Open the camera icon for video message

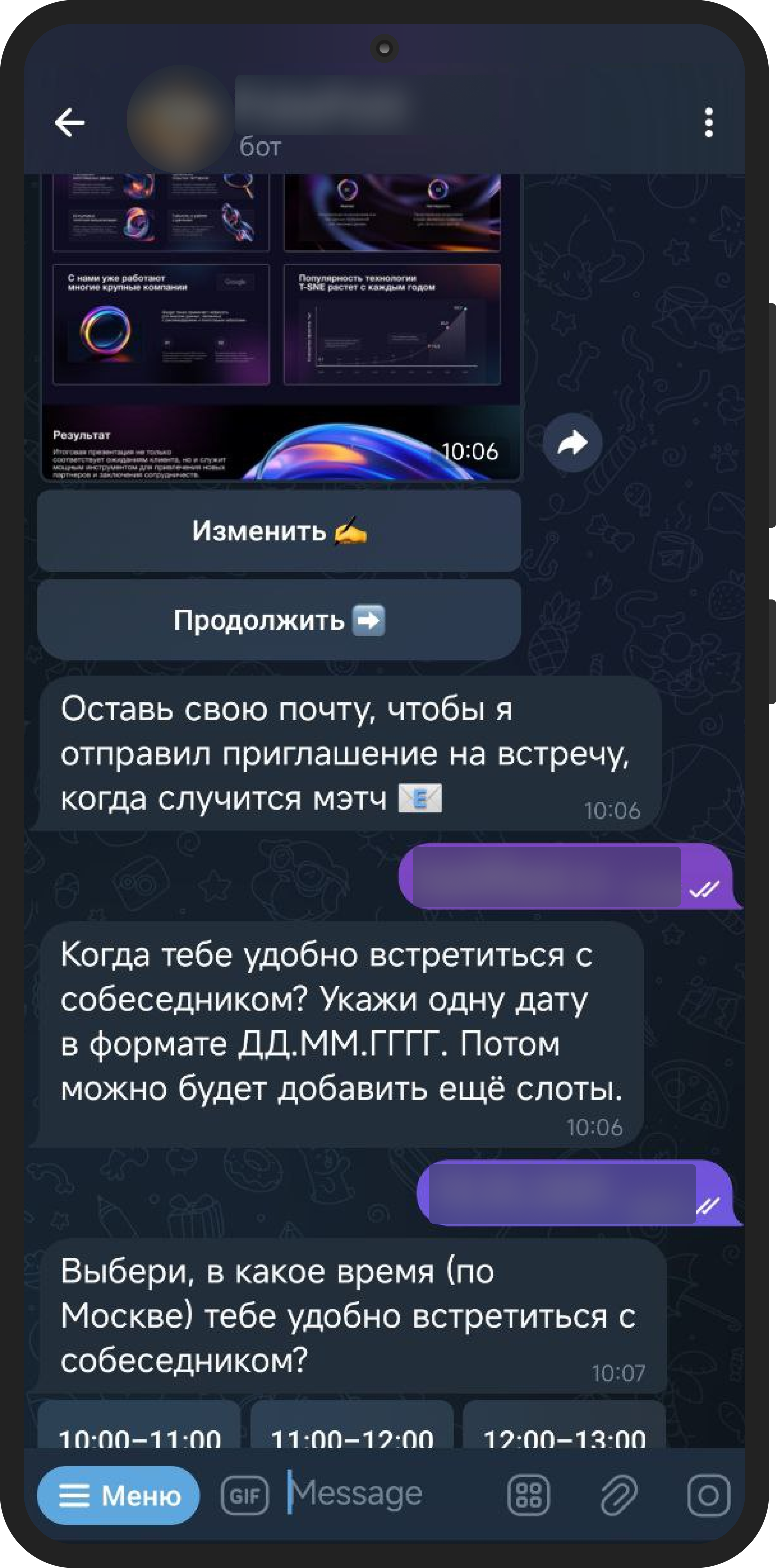708,1495
